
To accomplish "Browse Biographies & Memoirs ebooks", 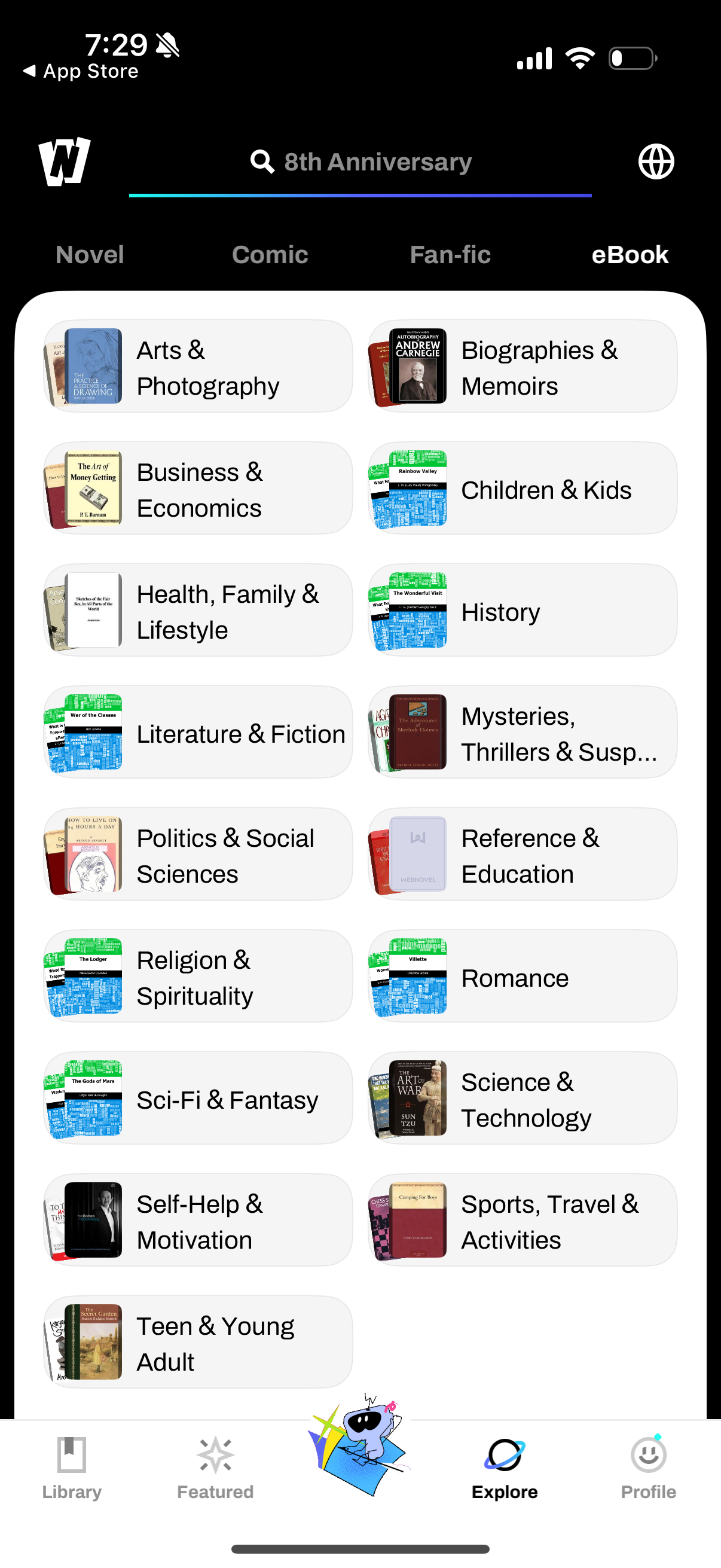I will click(x=522, y=366).
